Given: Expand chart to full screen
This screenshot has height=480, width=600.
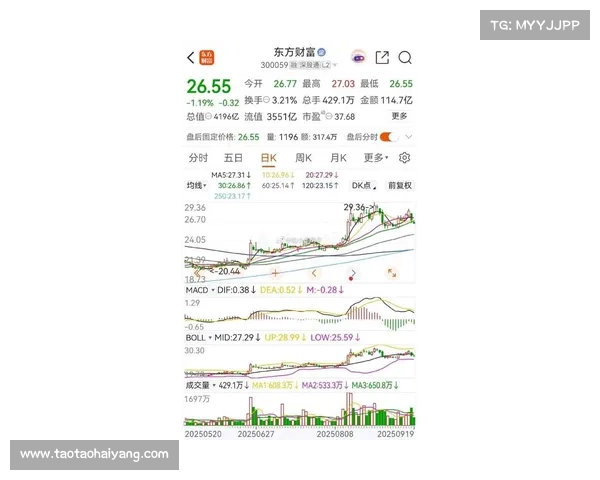Looking at the screenshot, I should tap(392, 273).
